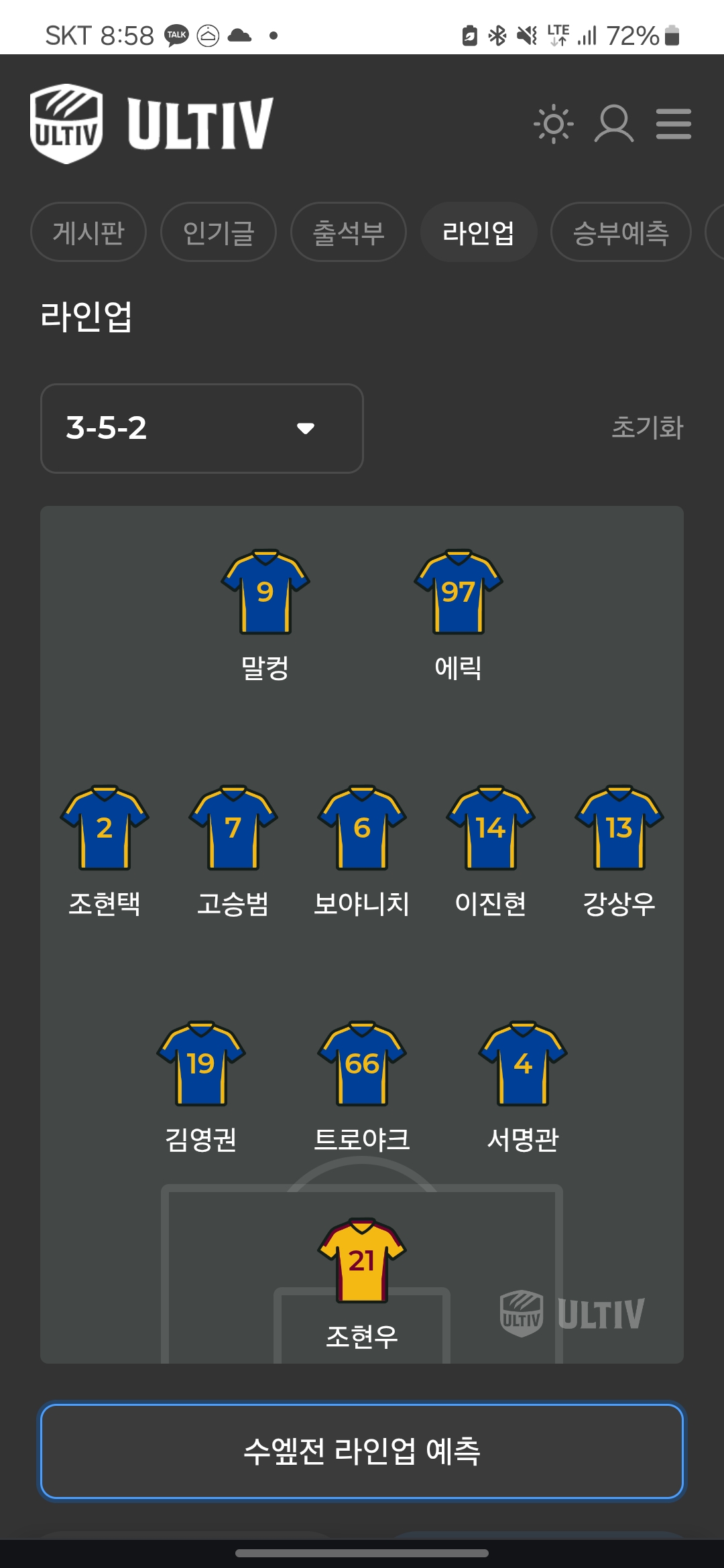Expand the 3-5-2 formation dropdown
Viewport: 724px width, 1568px height.
coord(202,428)
